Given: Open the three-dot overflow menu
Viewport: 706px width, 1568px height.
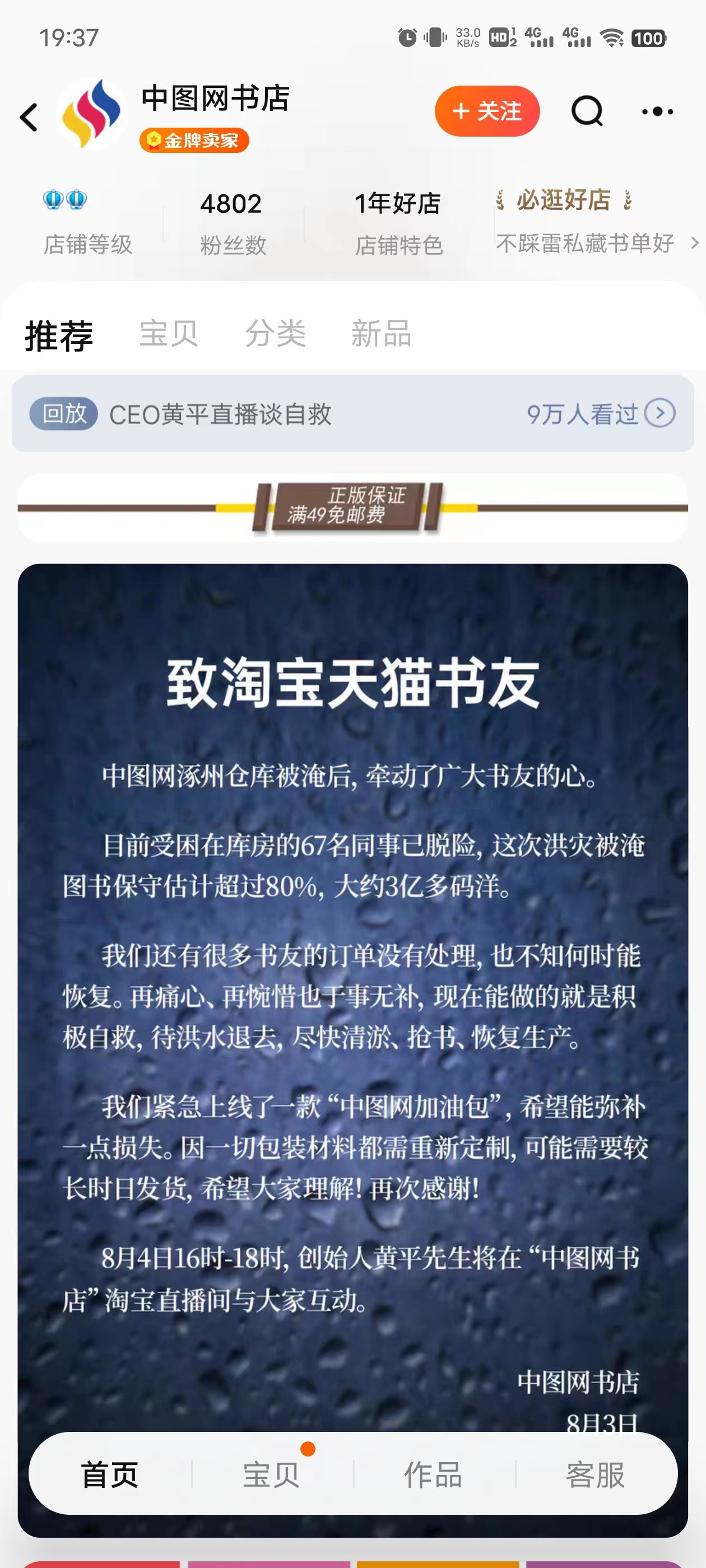Looking at the screenshot, I should coord(657,111).
